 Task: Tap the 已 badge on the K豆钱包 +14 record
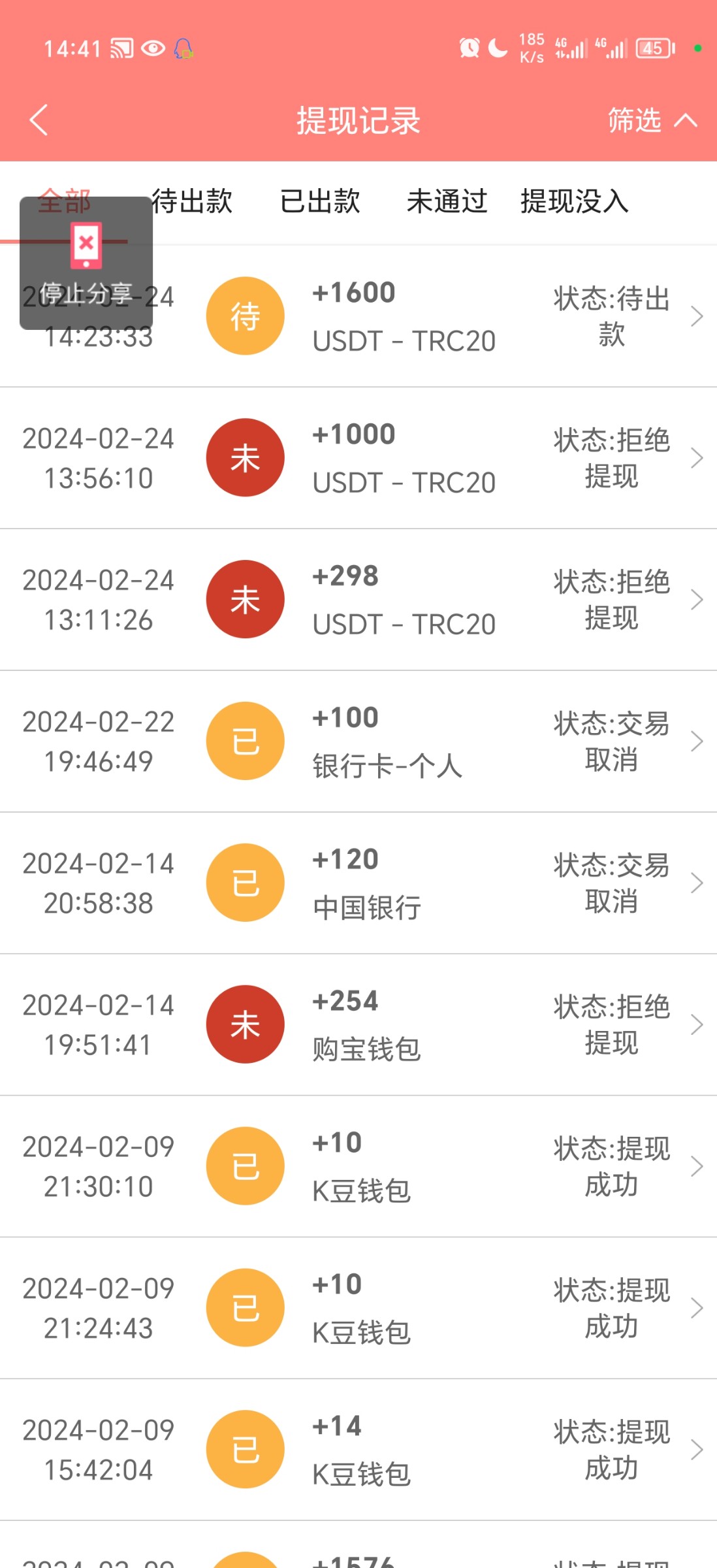(245, 1448)
